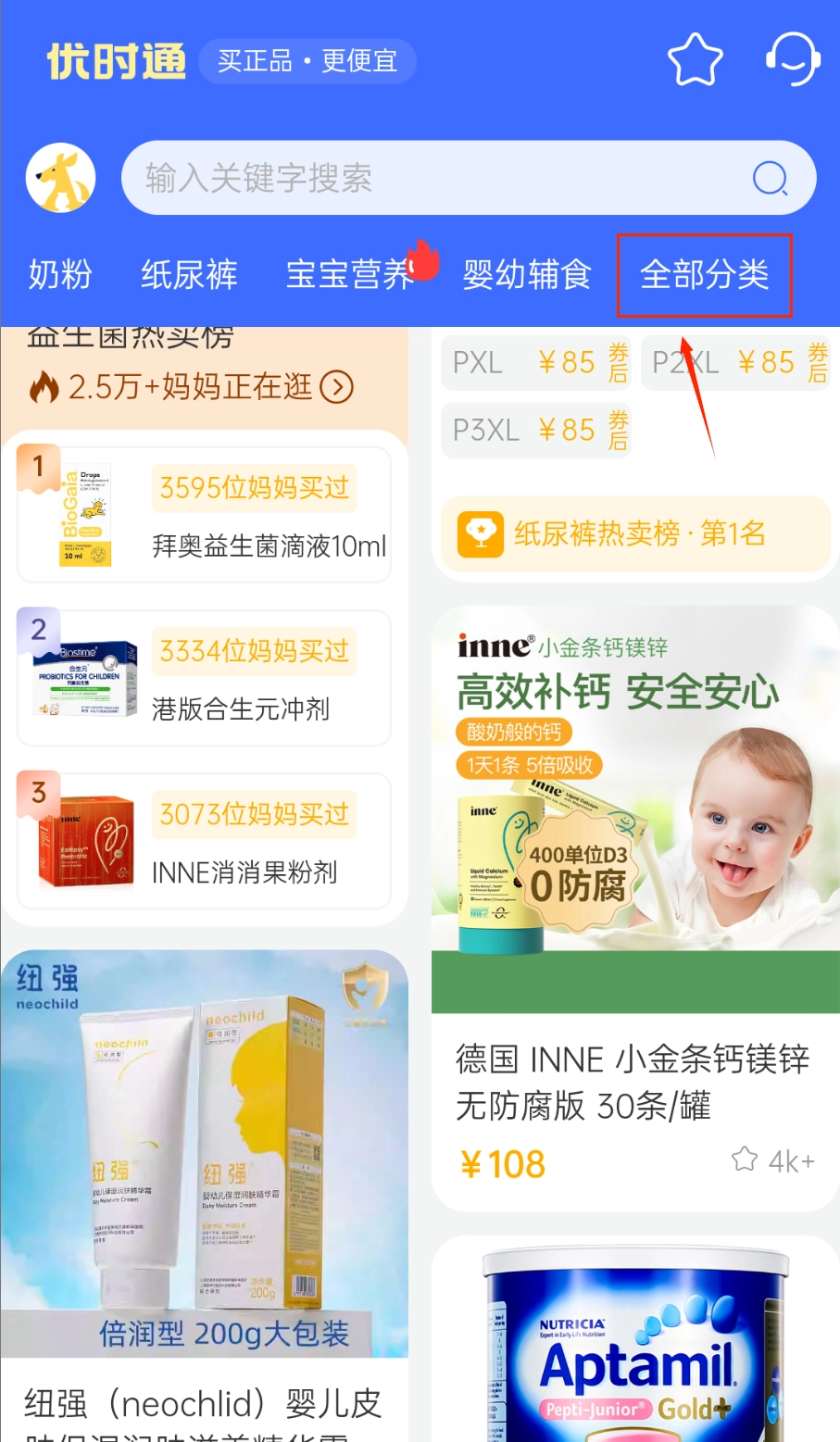Viewport: 840px width, 1442px height.
Task: Switch to the 宝宝营养 tab
Action: (349, 275)
